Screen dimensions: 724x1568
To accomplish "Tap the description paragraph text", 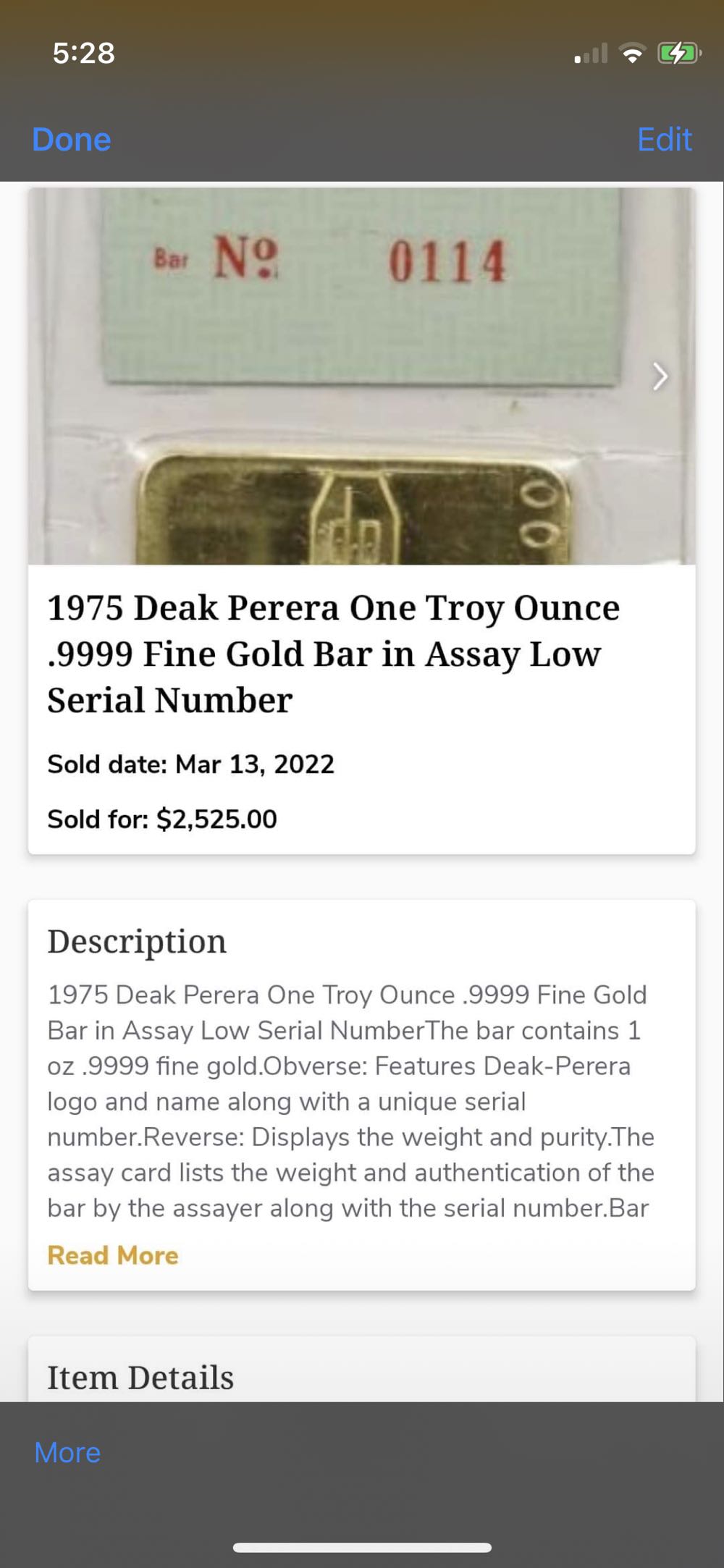I will (x=351, y=1100).
